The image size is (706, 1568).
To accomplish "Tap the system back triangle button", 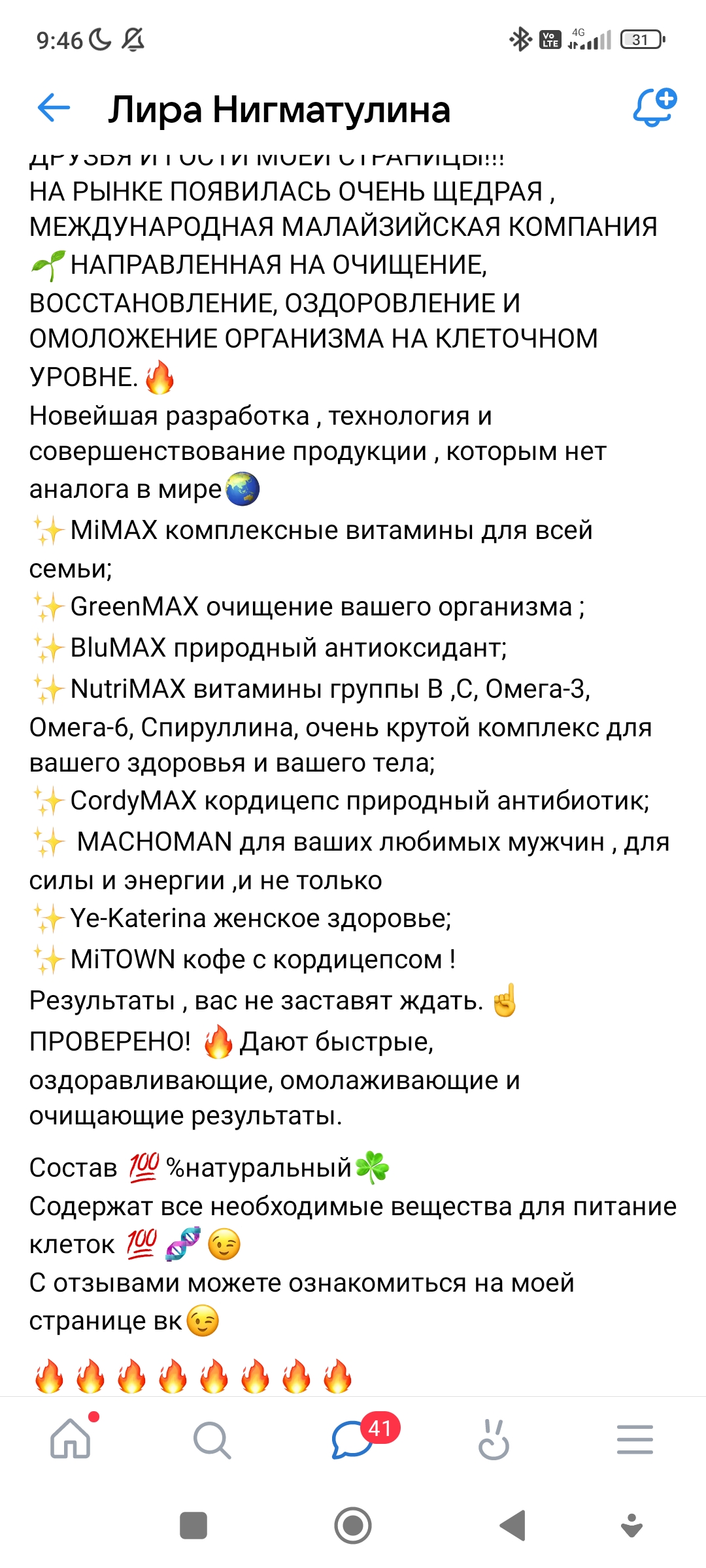I will click(x=513, y=1526).
